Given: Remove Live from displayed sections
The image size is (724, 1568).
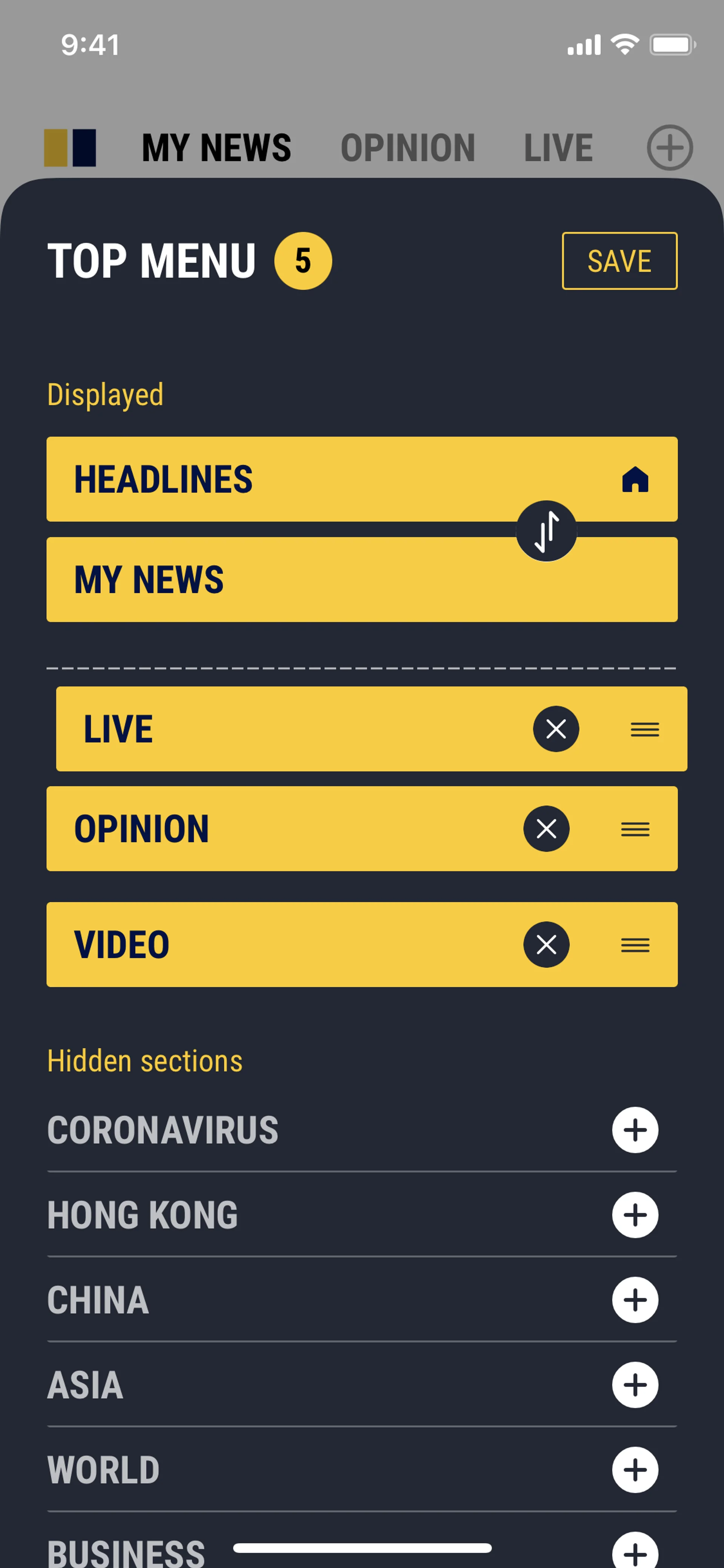Looking at the screenshot, I should [555, 729].
